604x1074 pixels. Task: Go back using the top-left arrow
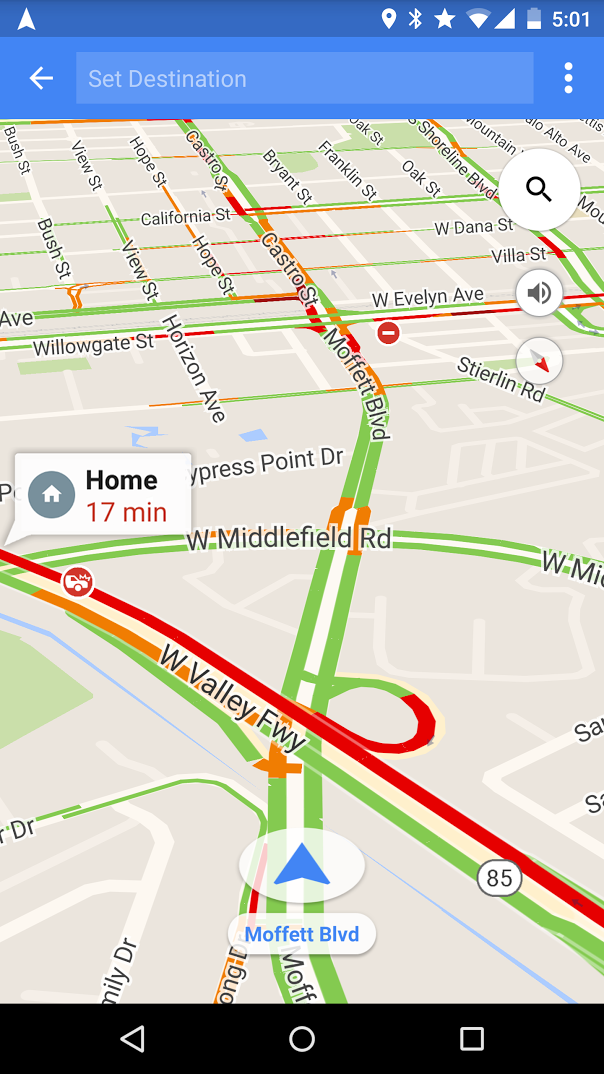pyautogui.click(x=41, y=78)
